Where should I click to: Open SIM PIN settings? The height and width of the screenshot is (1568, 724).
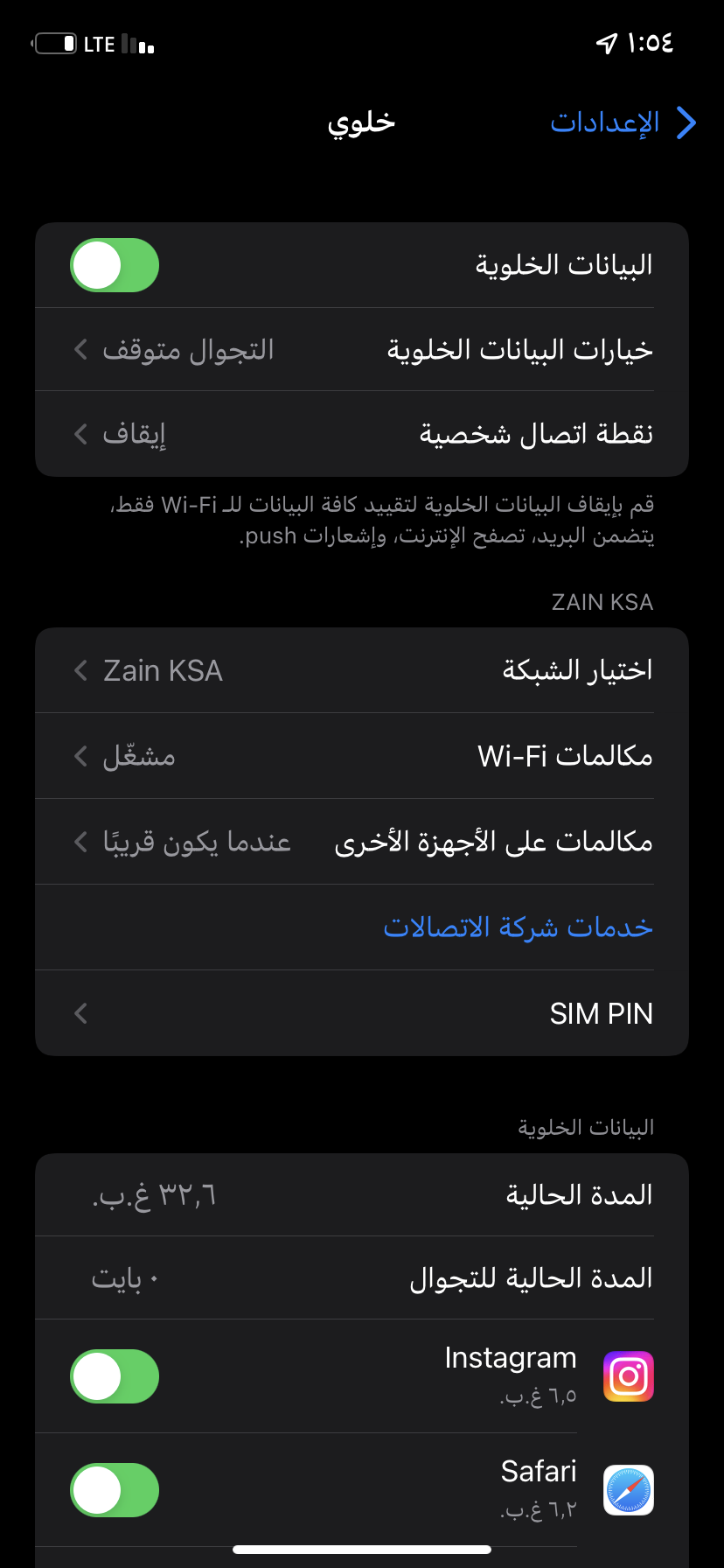pos(362,1013)
